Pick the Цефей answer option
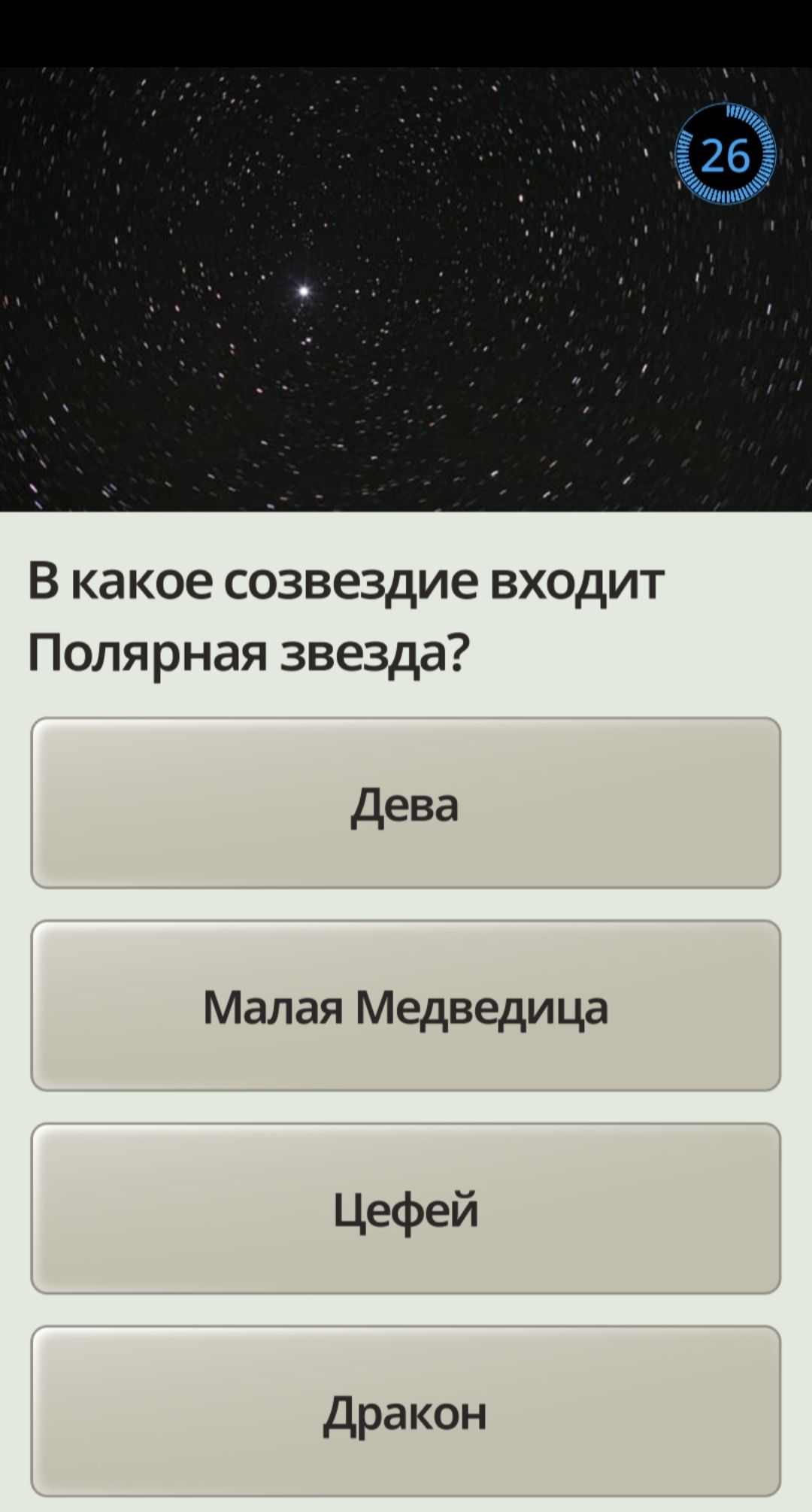Screen dimensions: 812x1512 [x=405, y=1209]
